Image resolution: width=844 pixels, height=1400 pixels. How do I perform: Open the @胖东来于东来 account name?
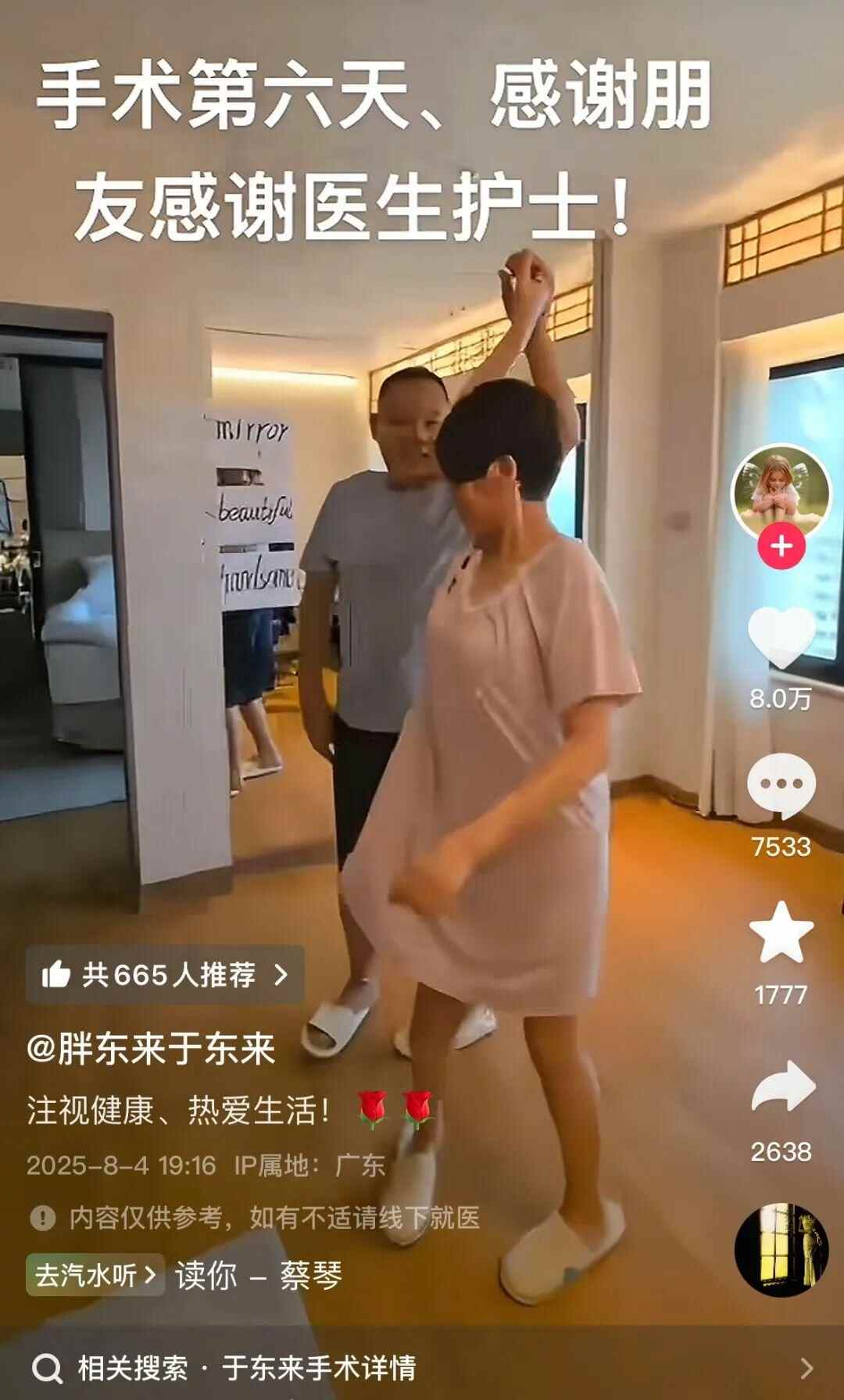point(151,1048)
